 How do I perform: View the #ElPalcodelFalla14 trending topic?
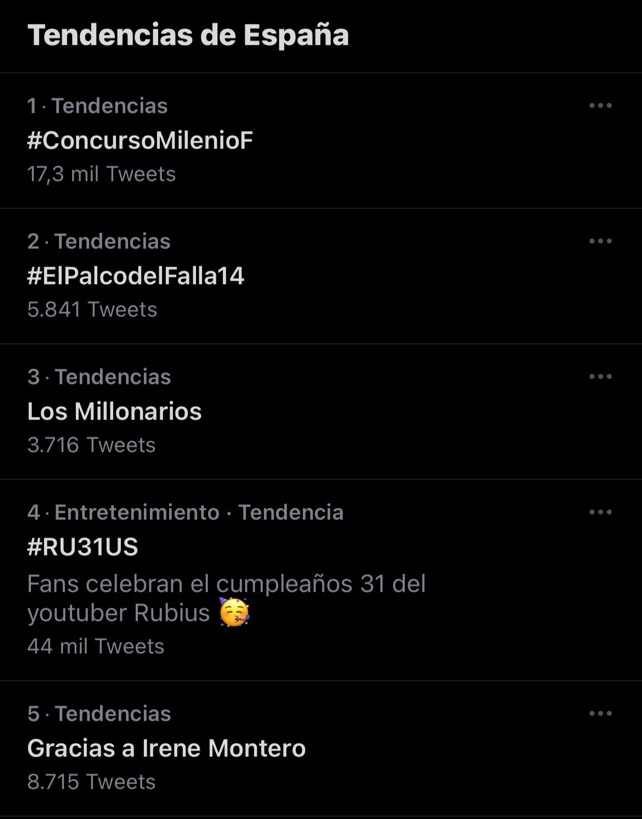[x=136, y=276]
